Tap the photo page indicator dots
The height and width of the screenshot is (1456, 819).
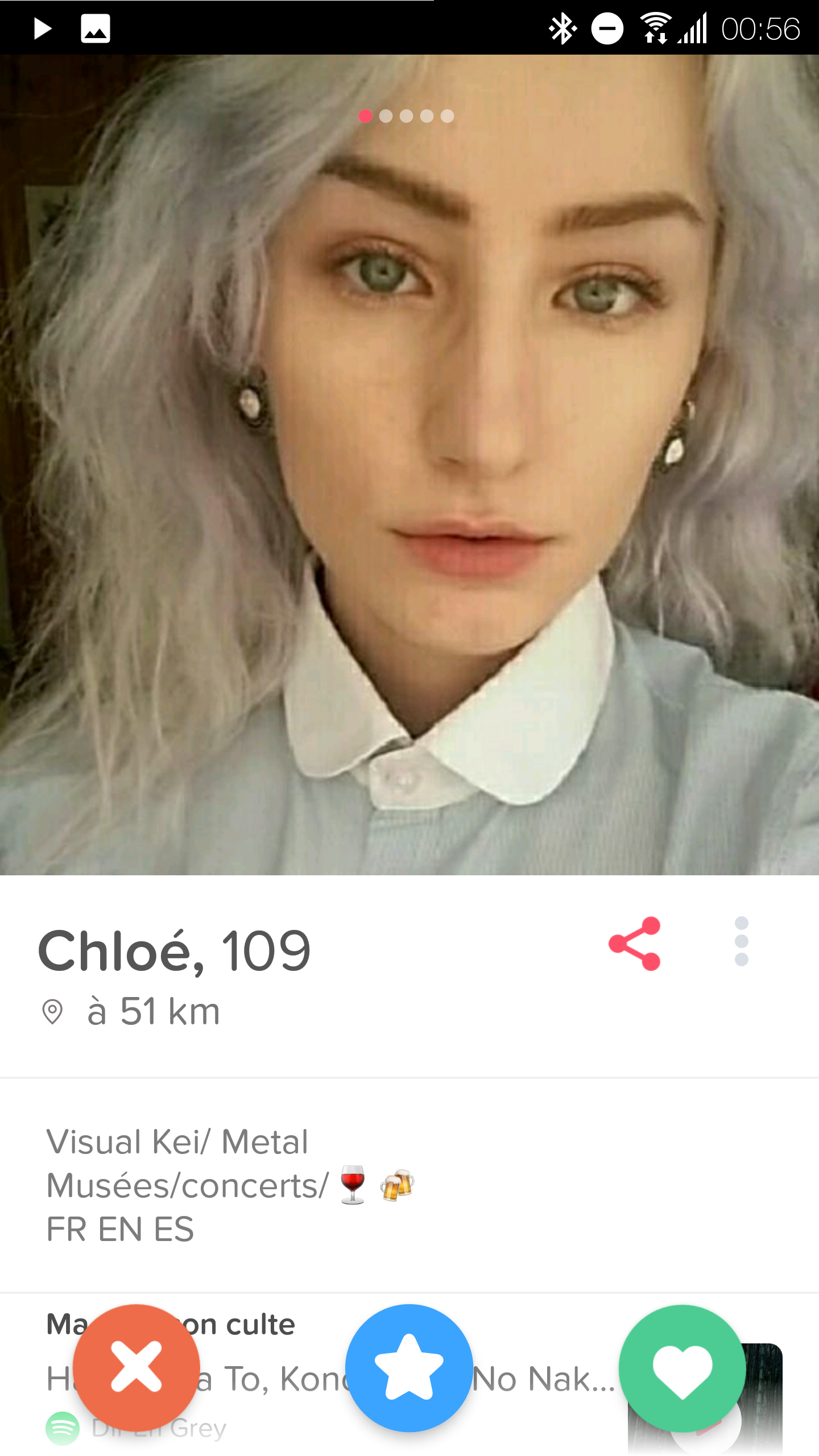click(x=406, y=116)
